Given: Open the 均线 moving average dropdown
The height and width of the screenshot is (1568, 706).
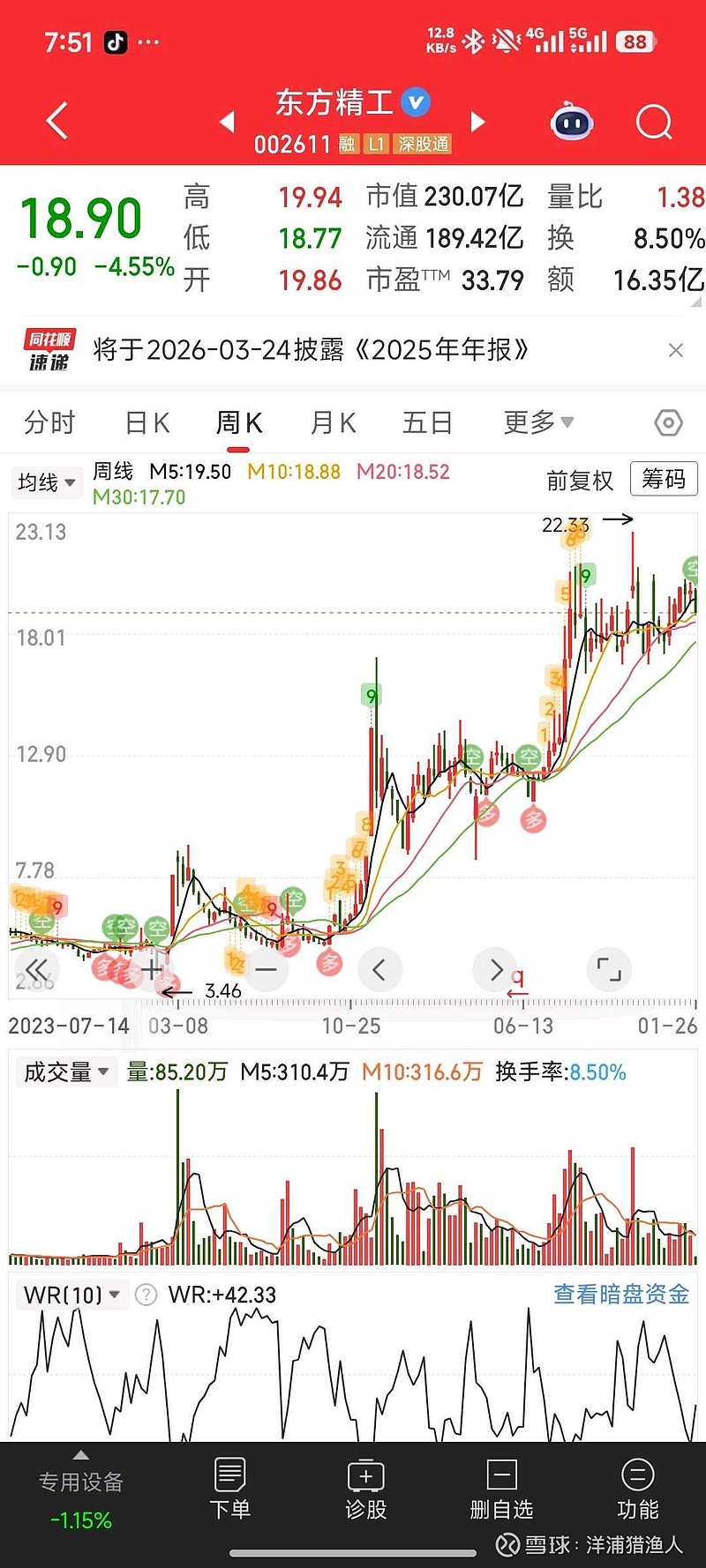Looking at the screenshot, I should click(x=46, y=482).
